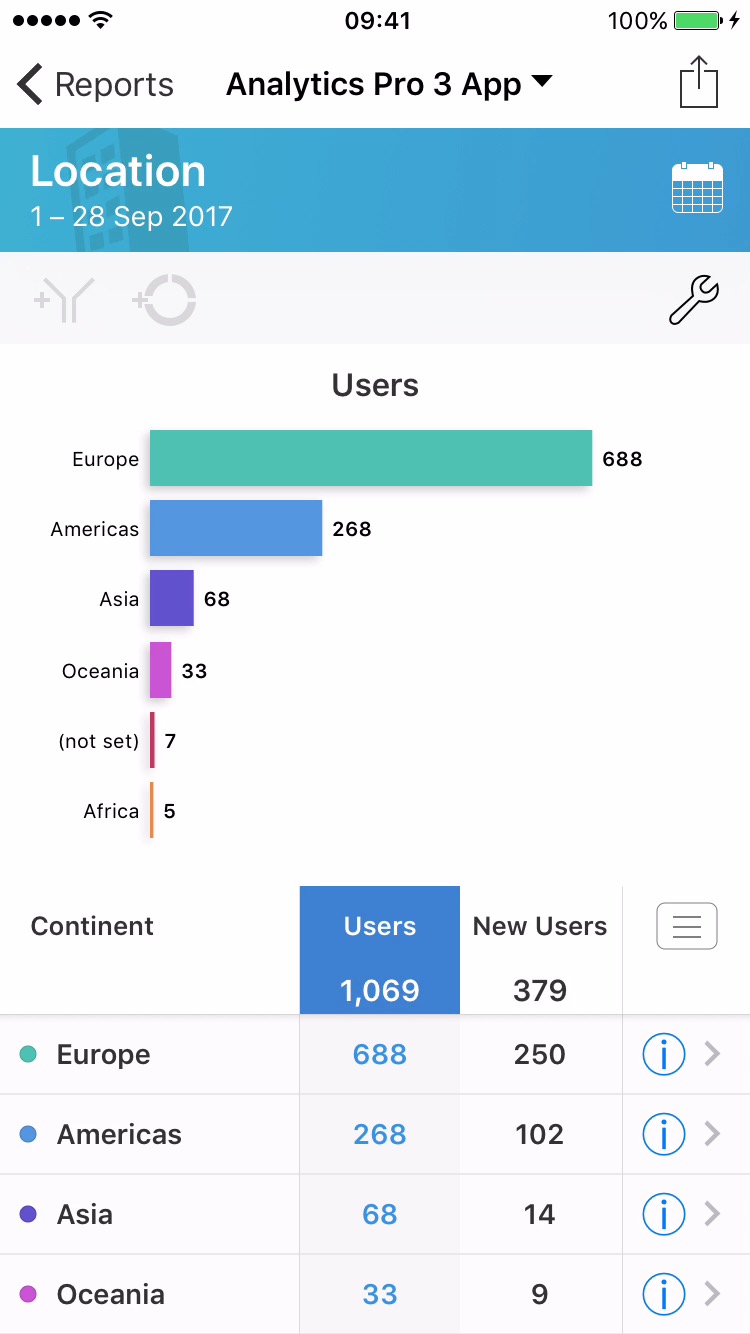Image resolution: width=750 pixels, height=1334 pixels.
Task: Open the calendar date range picker
Action: 697,187
